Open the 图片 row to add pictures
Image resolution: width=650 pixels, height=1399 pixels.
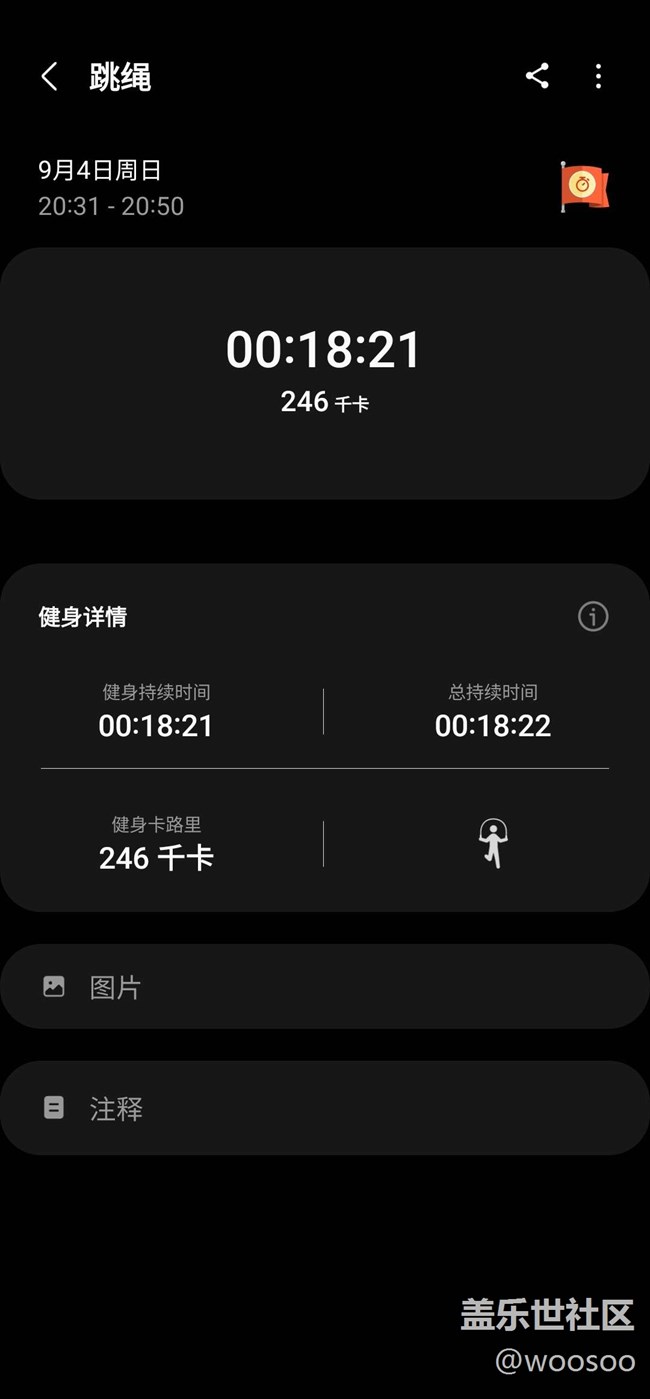325,987
